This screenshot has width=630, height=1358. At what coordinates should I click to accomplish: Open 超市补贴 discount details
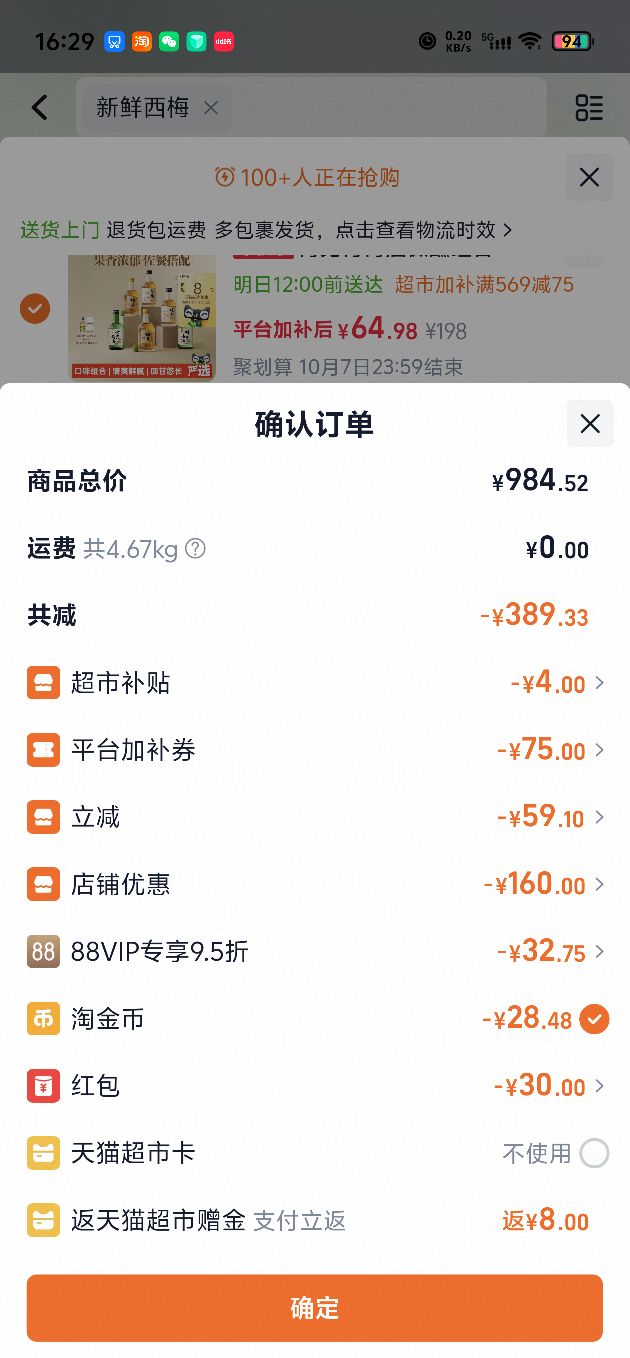tap(315, 683)
